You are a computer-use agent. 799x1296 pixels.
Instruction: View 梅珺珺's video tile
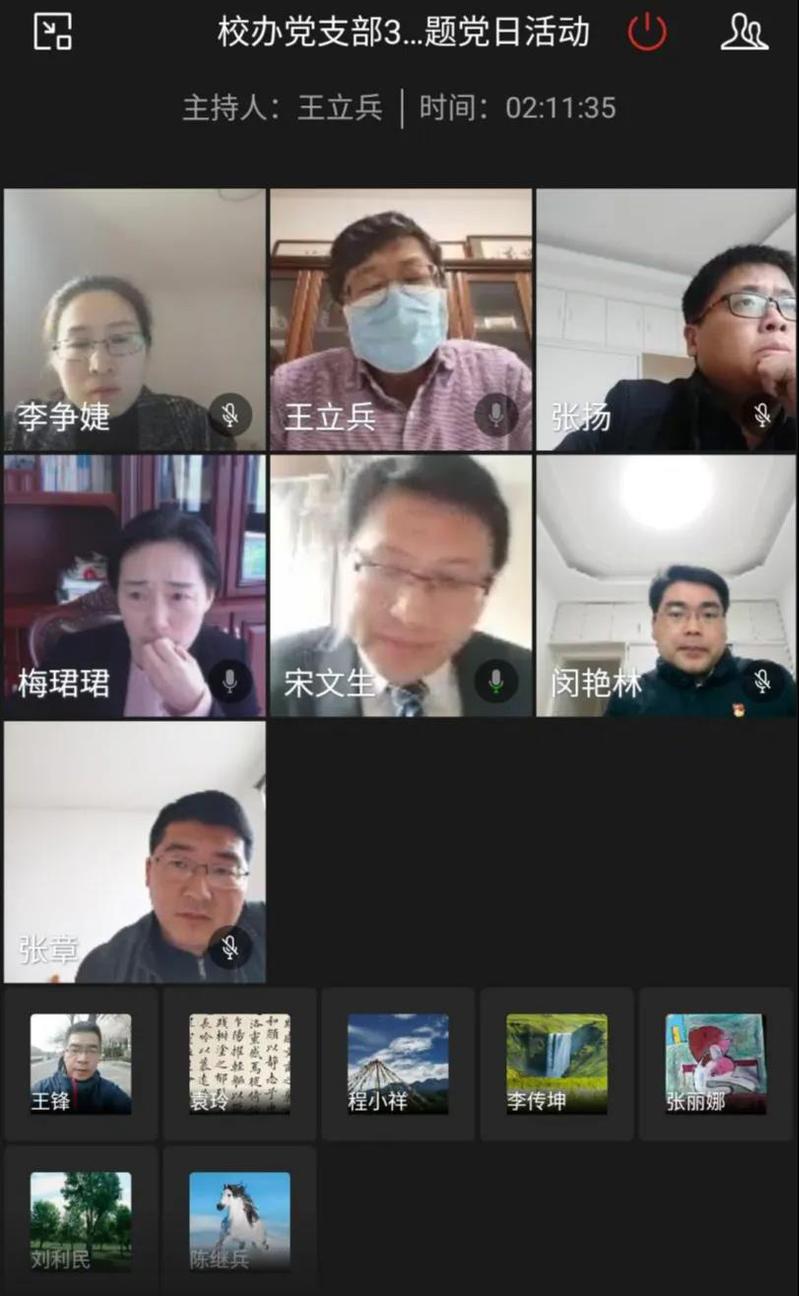135,586
